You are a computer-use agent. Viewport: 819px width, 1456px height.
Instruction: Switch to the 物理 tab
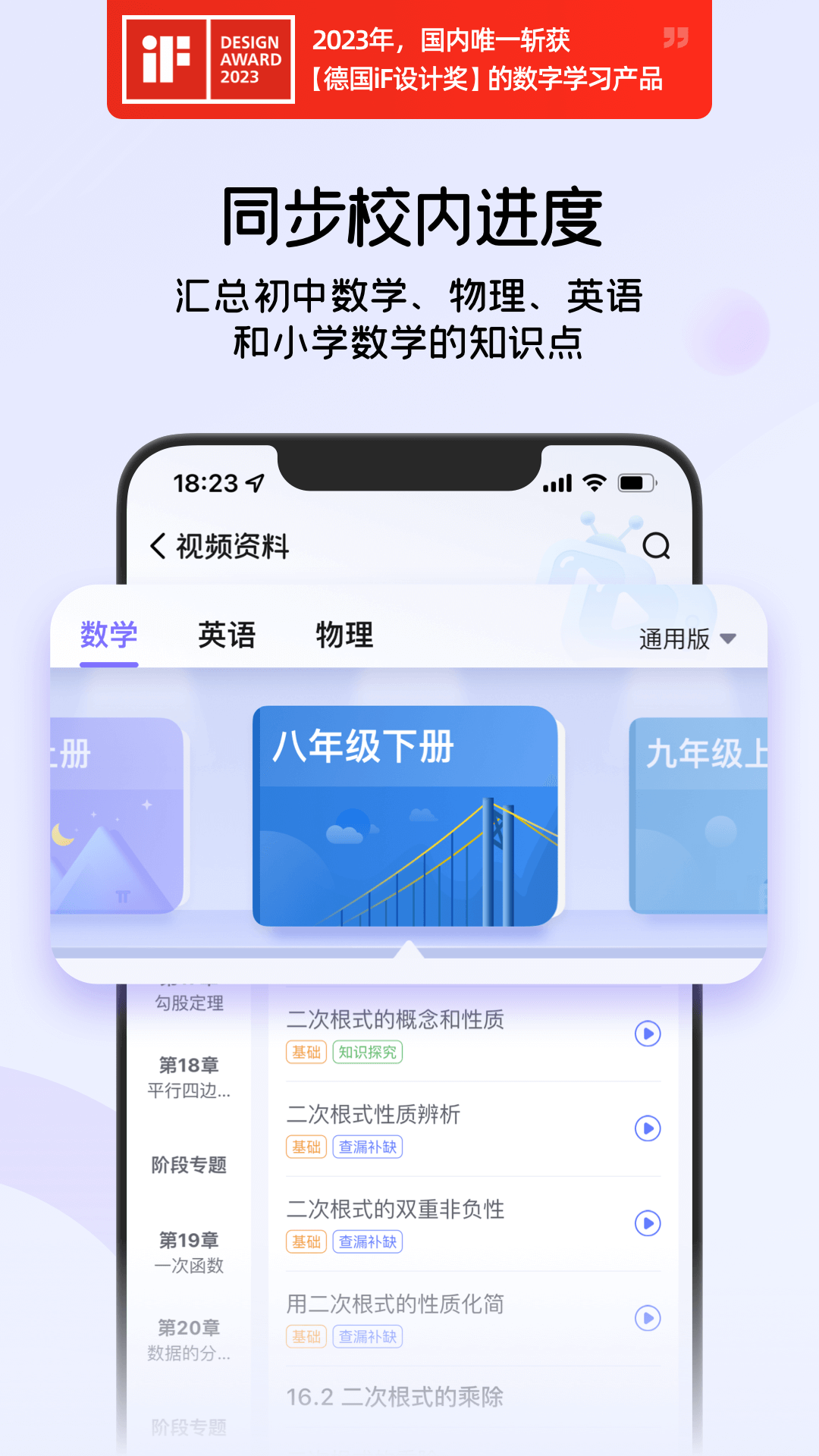click(x=343, y=635)
